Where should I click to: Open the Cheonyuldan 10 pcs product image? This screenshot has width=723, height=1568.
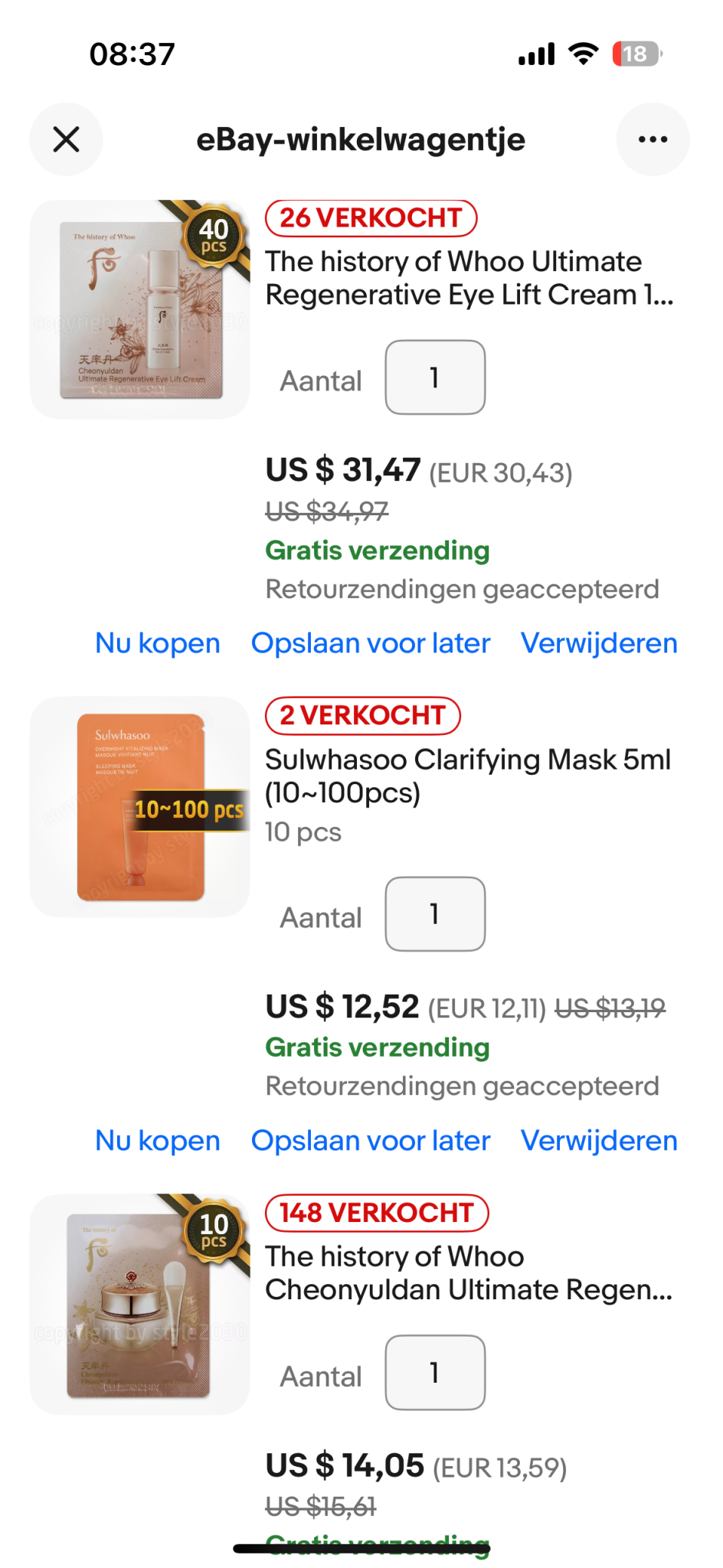tap(140, 1304)
